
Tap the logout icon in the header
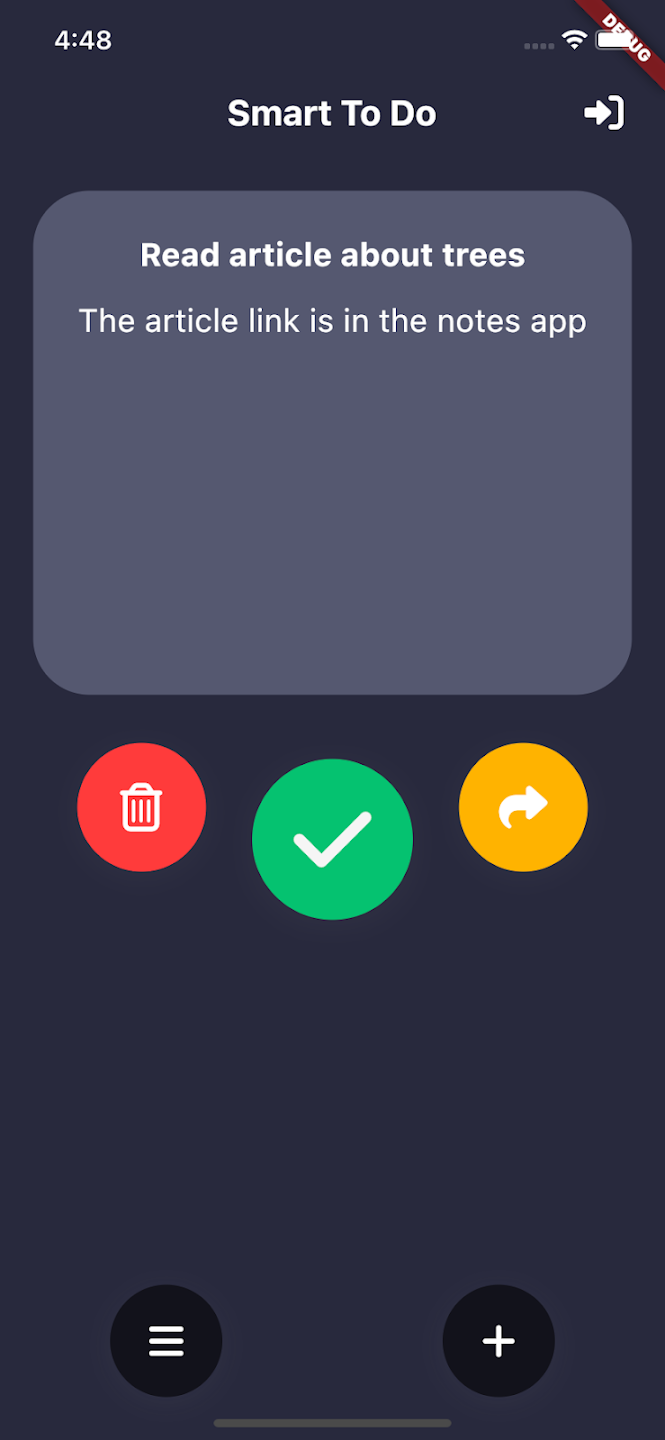[x=604, y=113]
